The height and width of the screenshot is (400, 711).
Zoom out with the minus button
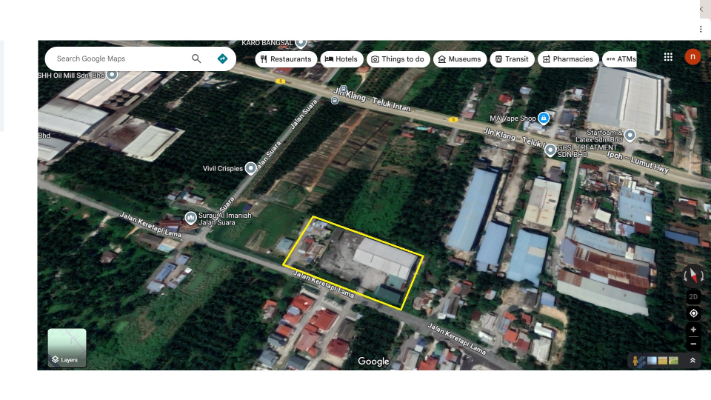(x=694, y=343)
